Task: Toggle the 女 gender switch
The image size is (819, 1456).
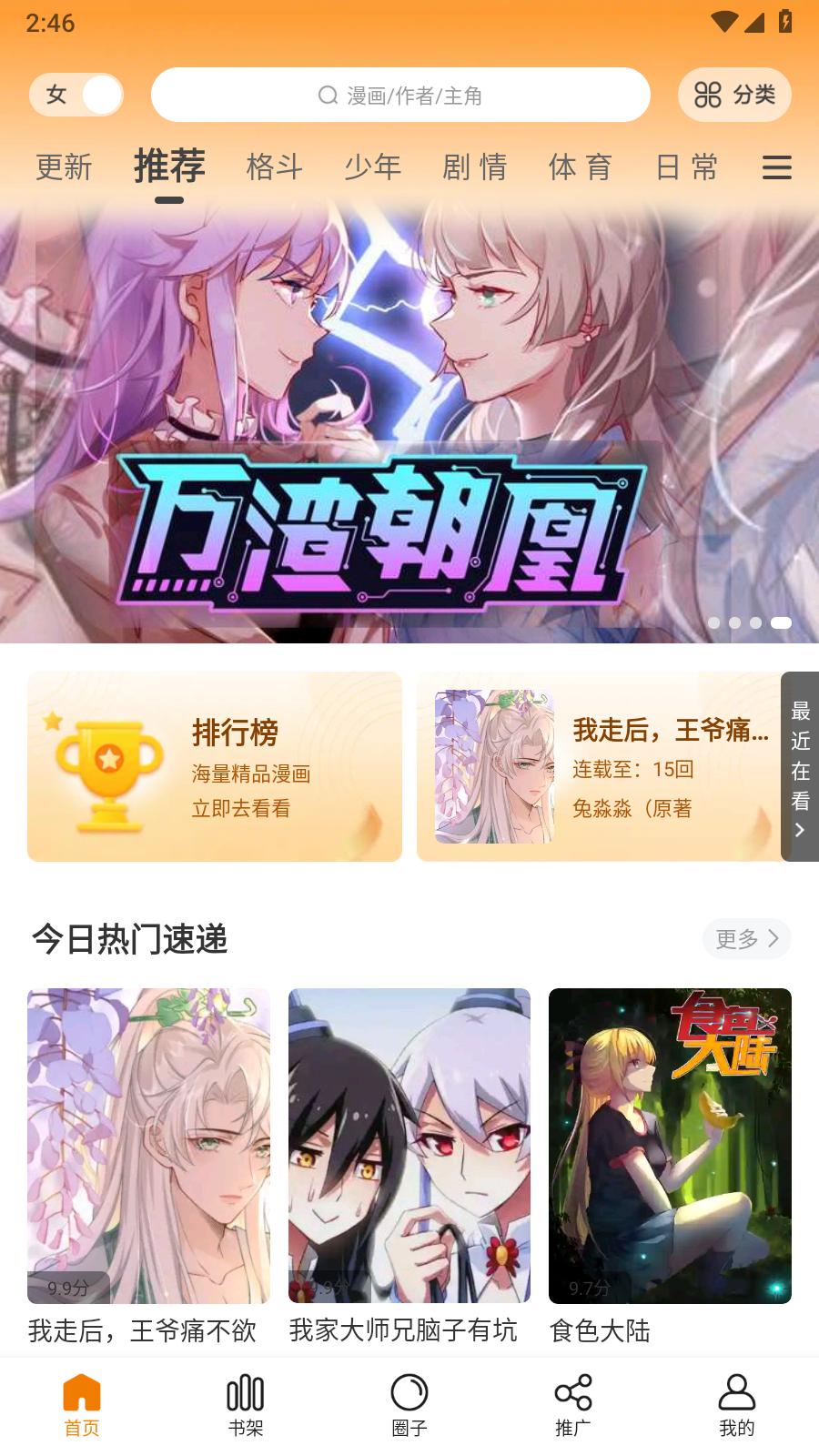Action: tap(76, 95)
